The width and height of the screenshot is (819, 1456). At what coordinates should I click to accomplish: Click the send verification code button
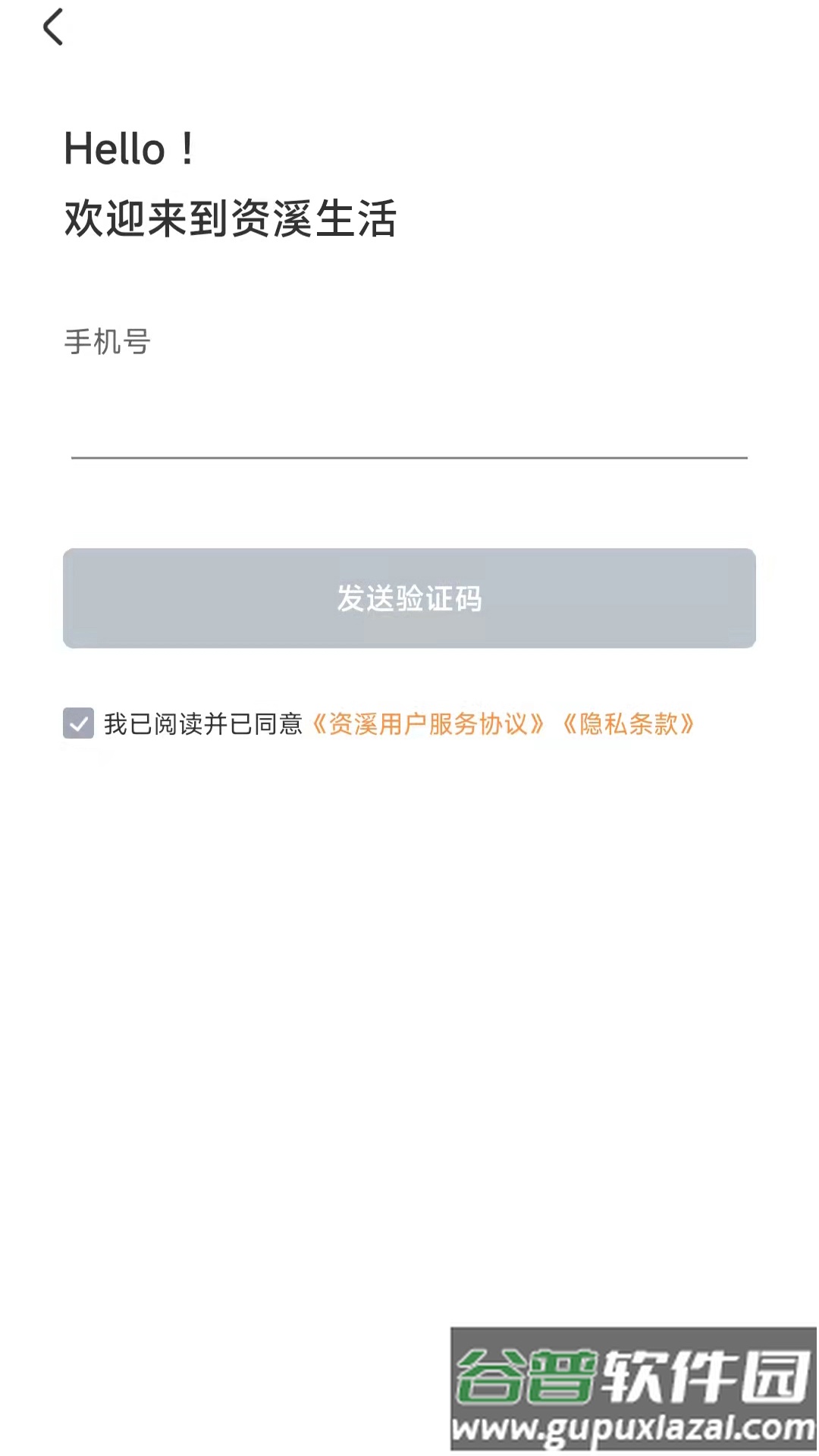pos(409,599)
